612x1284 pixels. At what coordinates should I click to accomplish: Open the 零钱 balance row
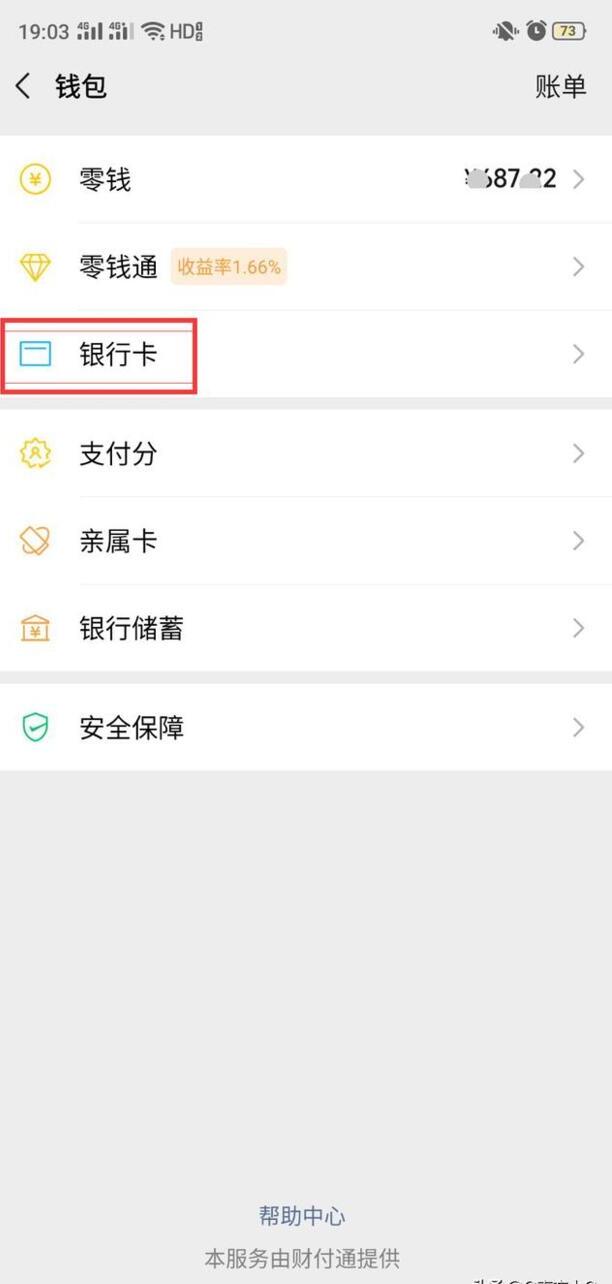(306, 180)
